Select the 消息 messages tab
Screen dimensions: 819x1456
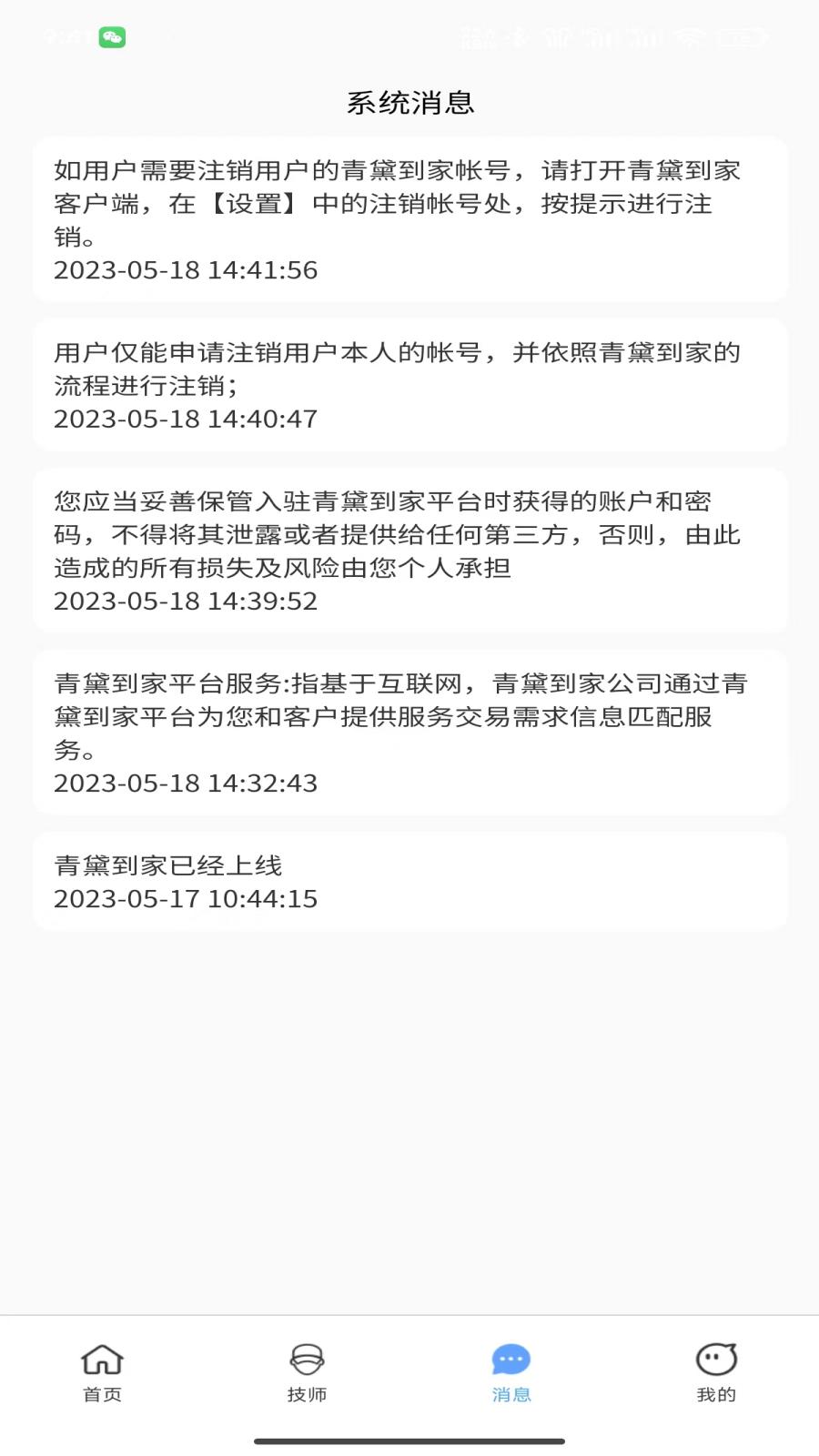[x=511, y=1372]
